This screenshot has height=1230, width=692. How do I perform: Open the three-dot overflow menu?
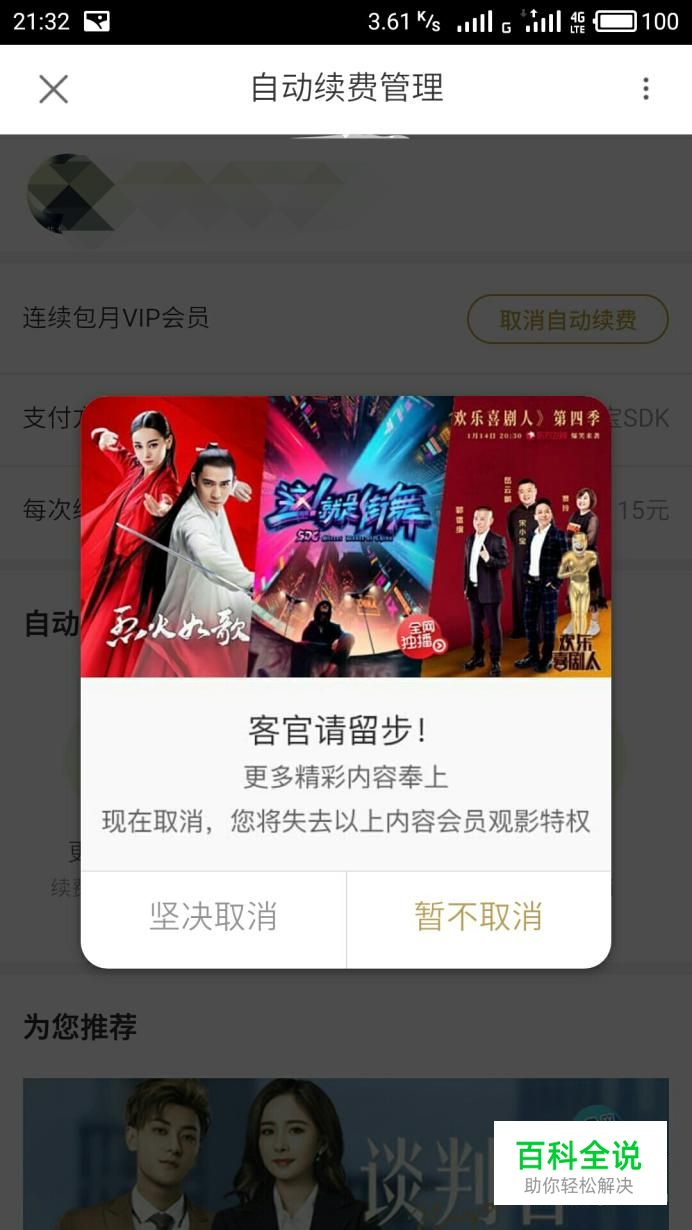pos(646,89)
